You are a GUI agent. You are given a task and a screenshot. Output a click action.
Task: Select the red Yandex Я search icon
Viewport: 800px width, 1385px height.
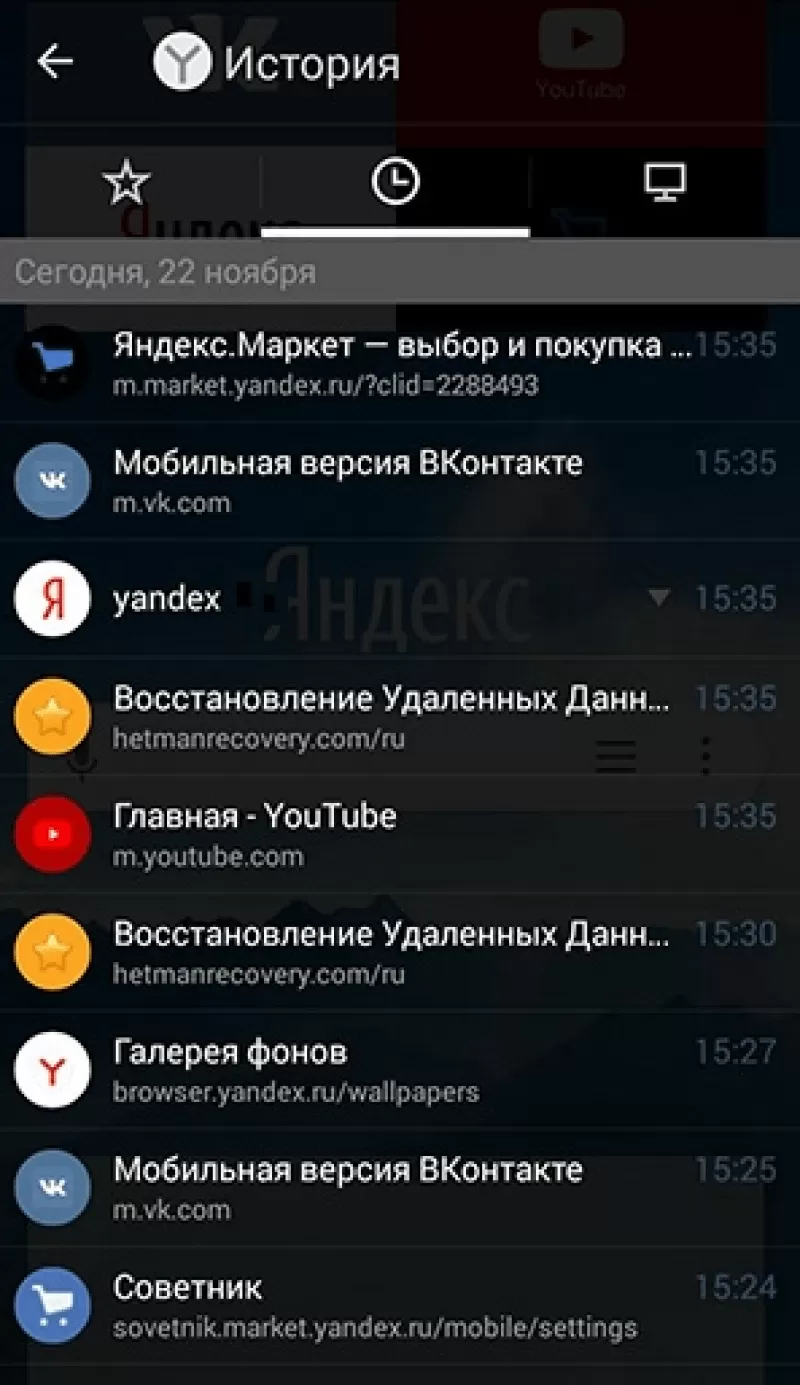point(52,598)
